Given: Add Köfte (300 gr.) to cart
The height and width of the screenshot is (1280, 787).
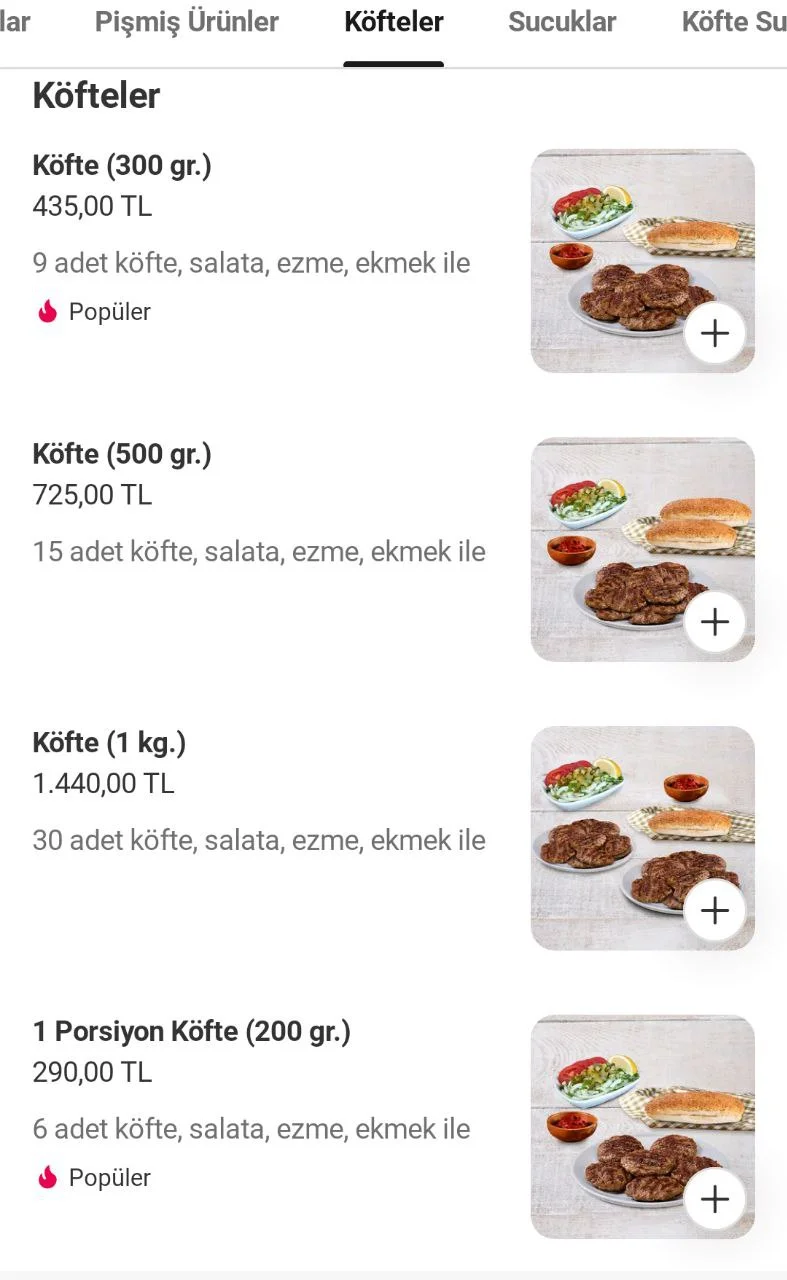Looking at the screenshot, I should [715, 334].
